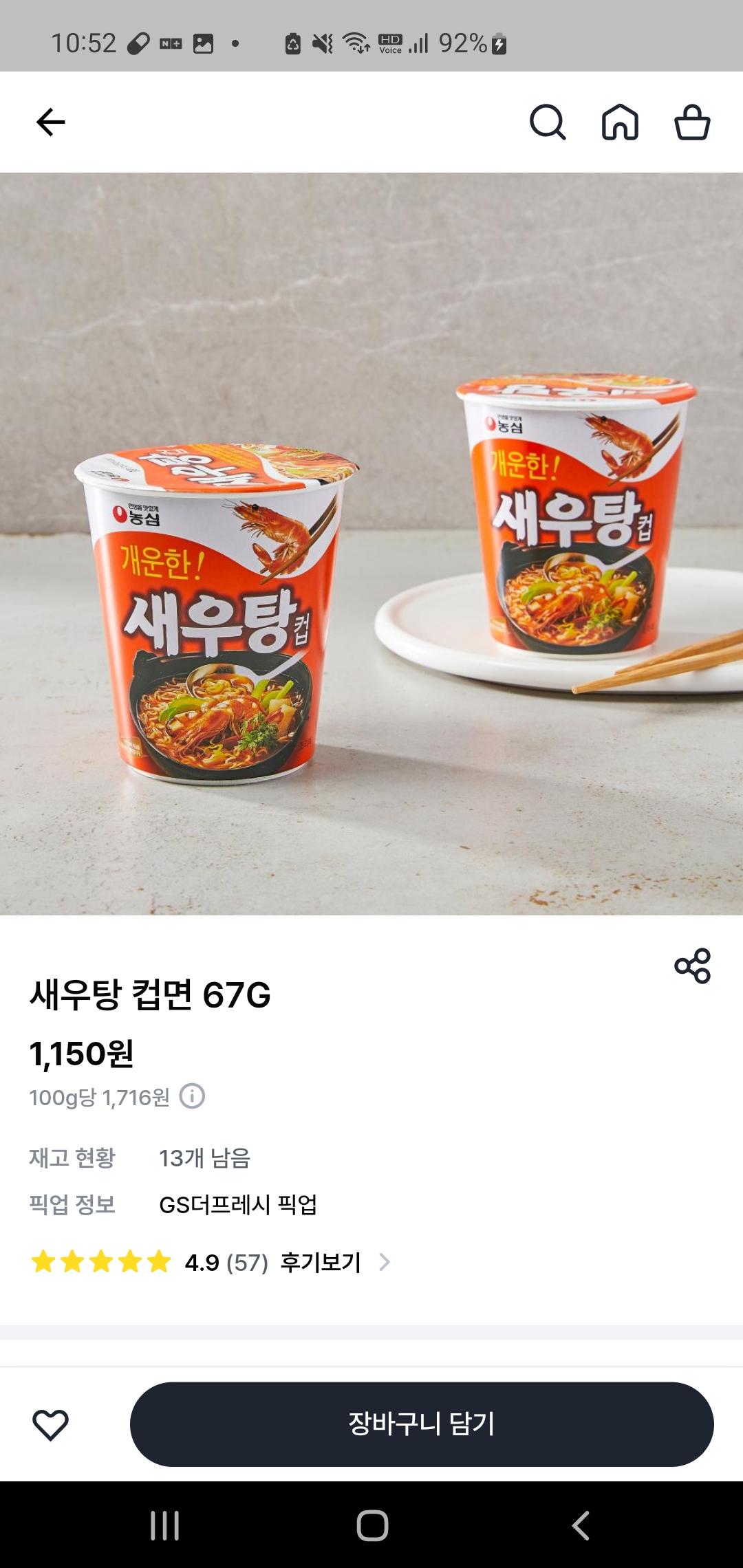The height and width of the screenshot is (1568, 743).
Task: Open the shopping basket
Action: pyautogui.click(x=691, y=122)
